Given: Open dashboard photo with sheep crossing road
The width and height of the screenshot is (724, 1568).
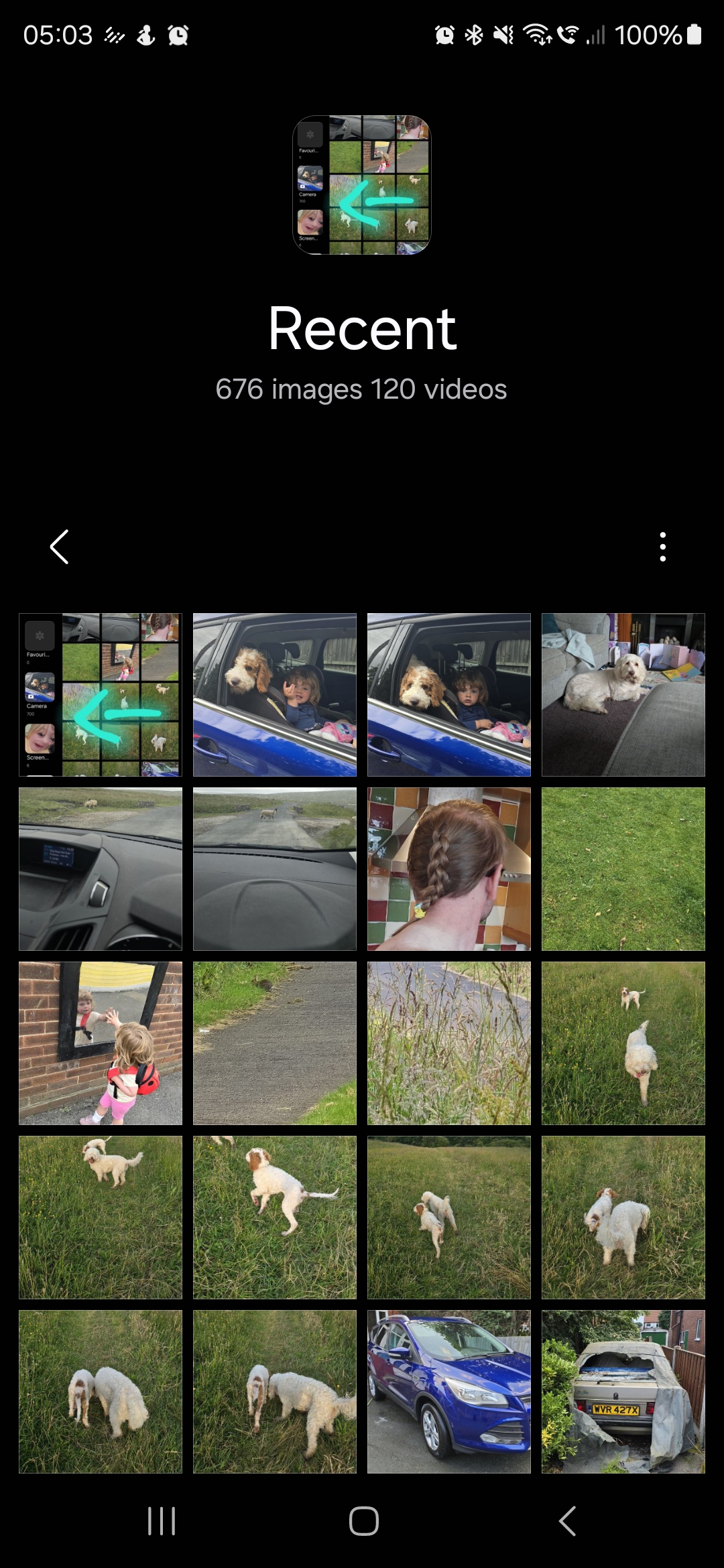Looking at the screenshot, I should pos(275,869).
